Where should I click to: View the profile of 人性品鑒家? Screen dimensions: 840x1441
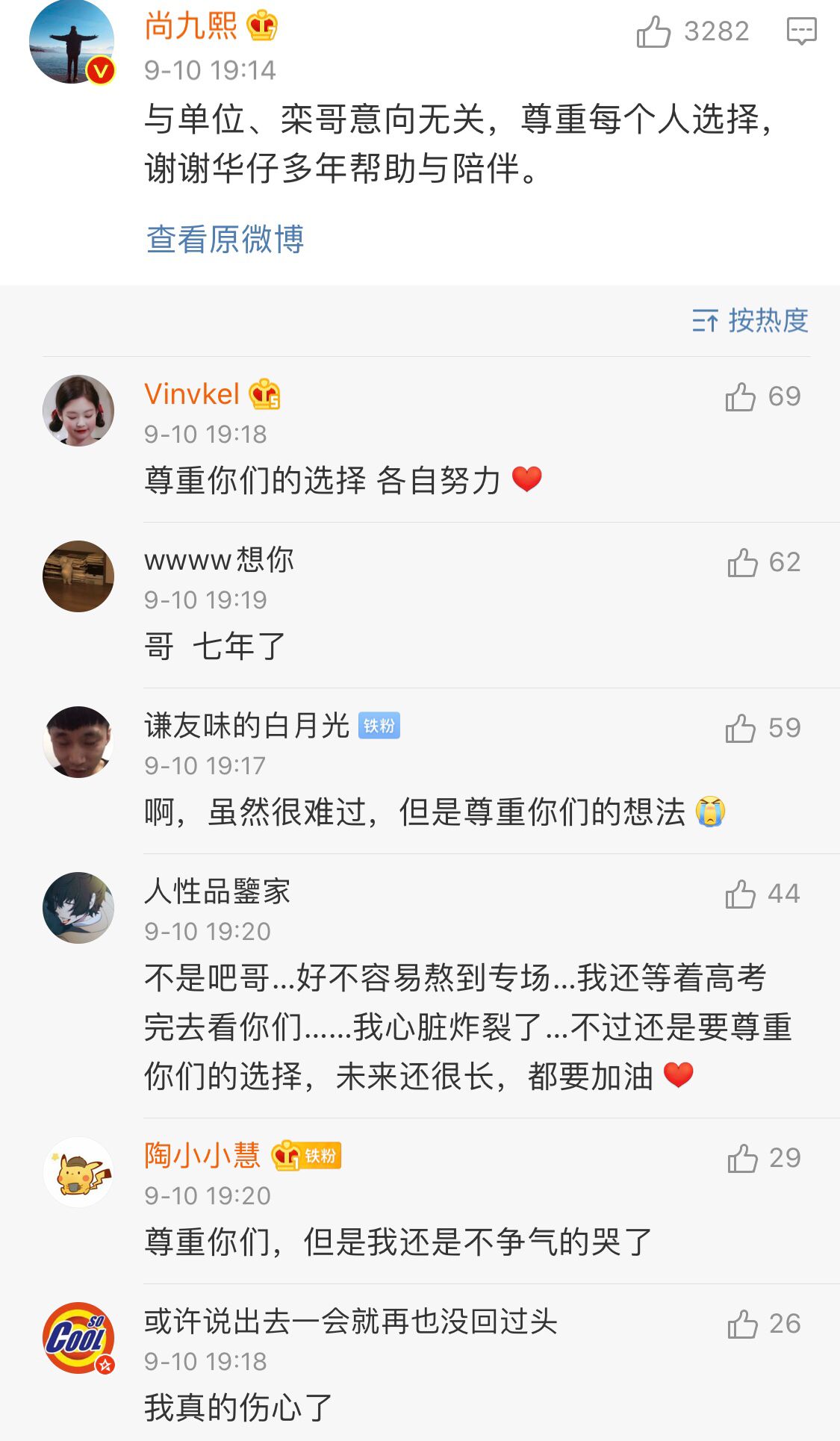[78, 908]
